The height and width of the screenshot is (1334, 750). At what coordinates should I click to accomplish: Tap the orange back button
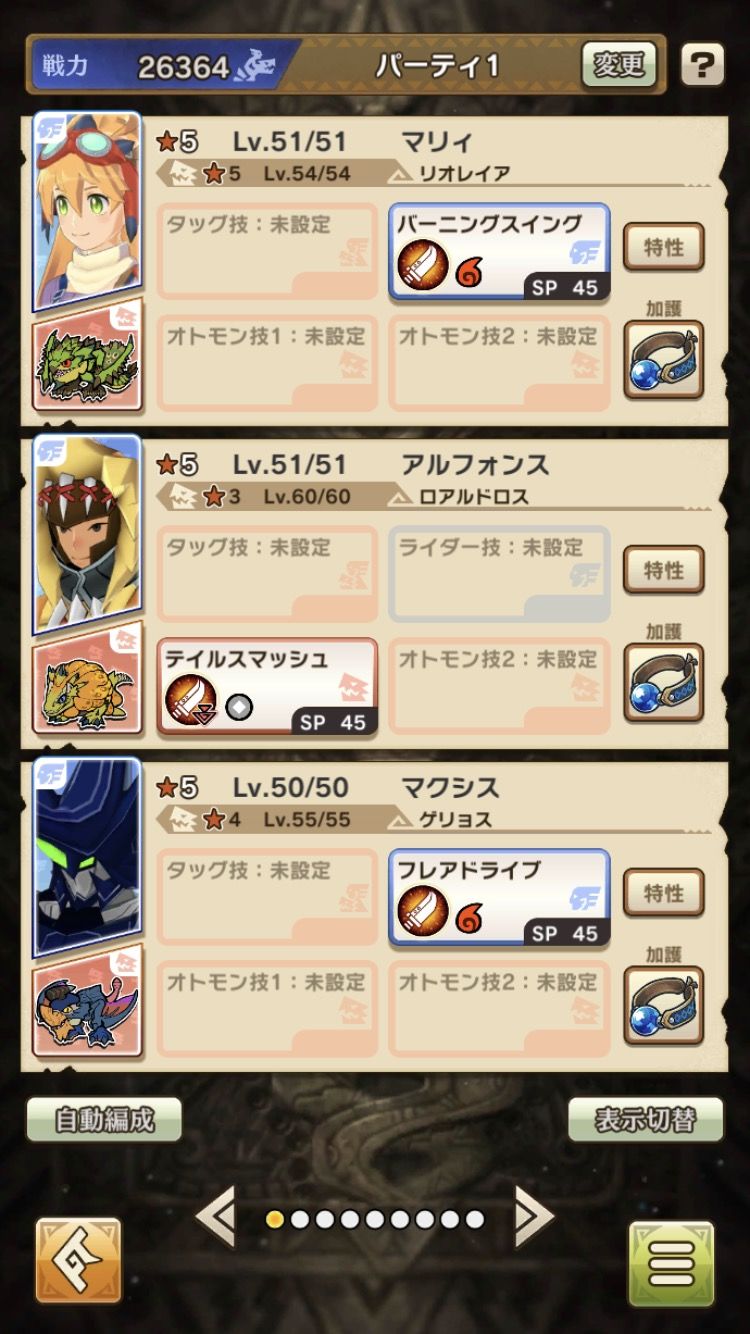pos(78,1262)
